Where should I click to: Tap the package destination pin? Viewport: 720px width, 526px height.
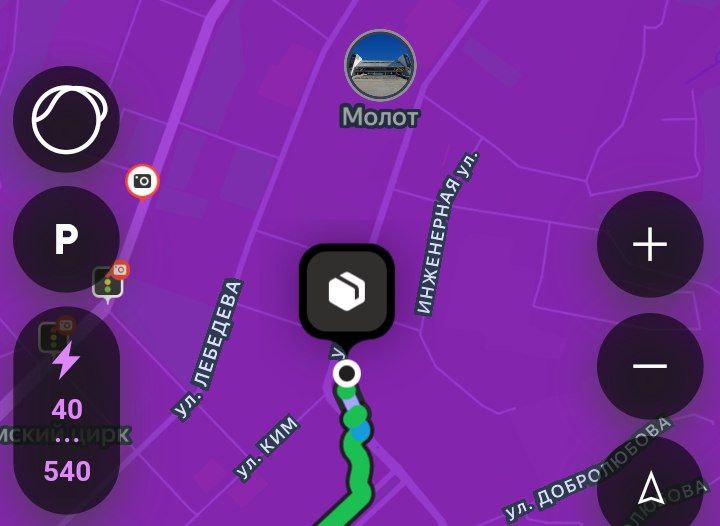pos(347,292)
